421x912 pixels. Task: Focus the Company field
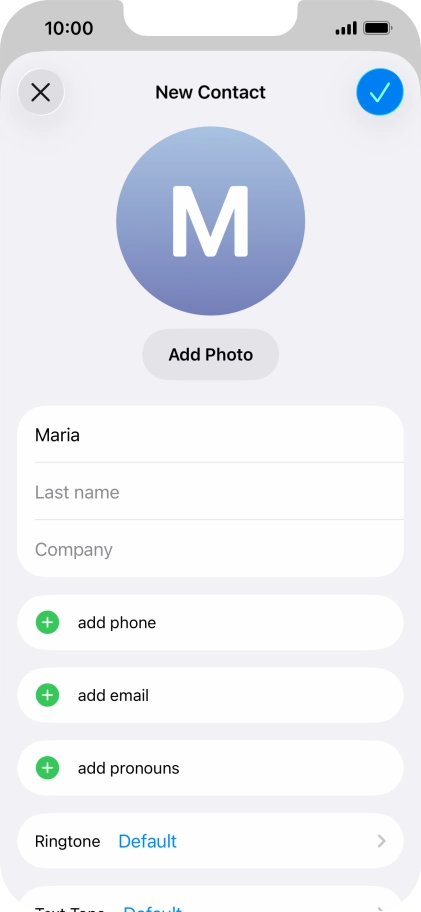coord(210,548)
